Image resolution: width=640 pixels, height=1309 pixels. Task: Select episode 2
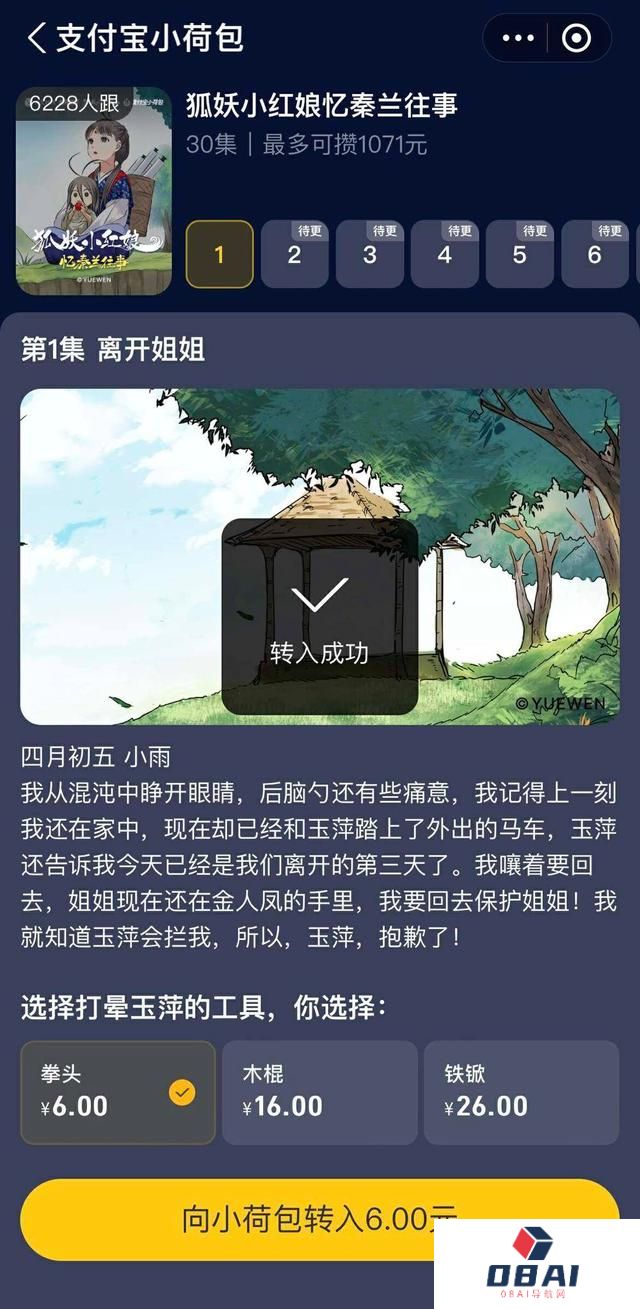coord(294,254)
